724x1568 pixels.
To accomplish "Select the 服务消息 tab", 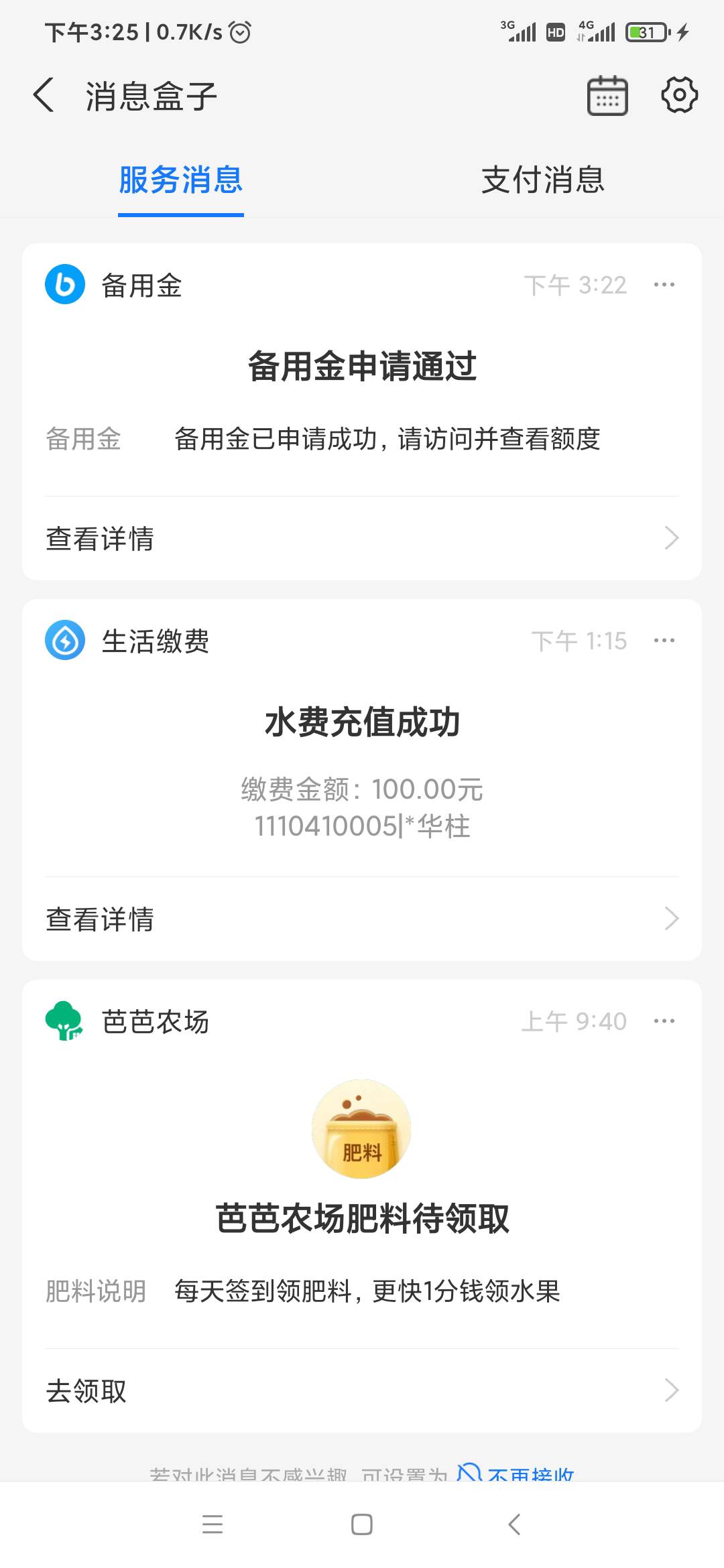I will pos(181,180).
